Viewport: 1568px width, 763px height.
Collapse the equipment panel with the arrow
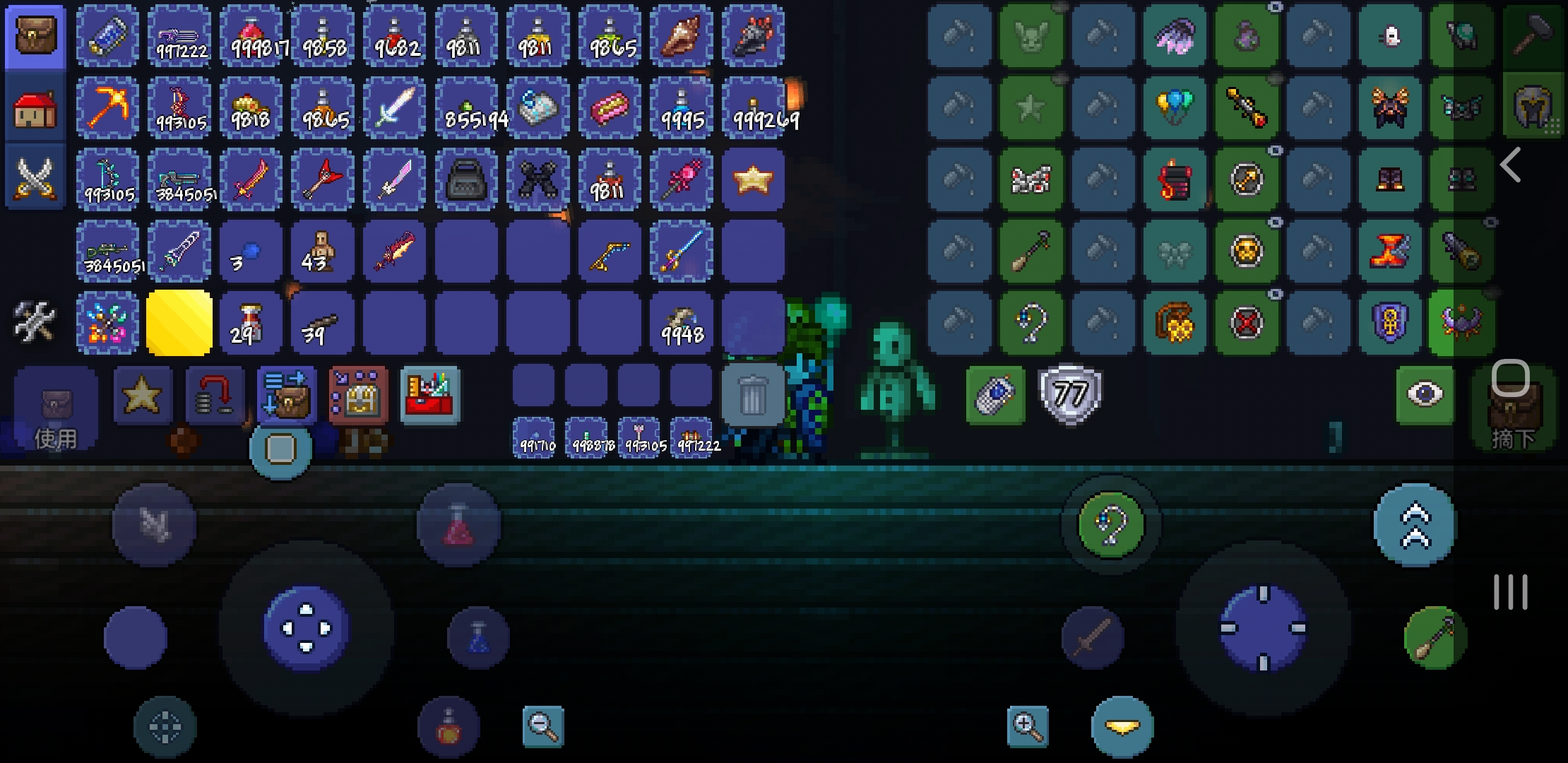tap(1510, 165)
